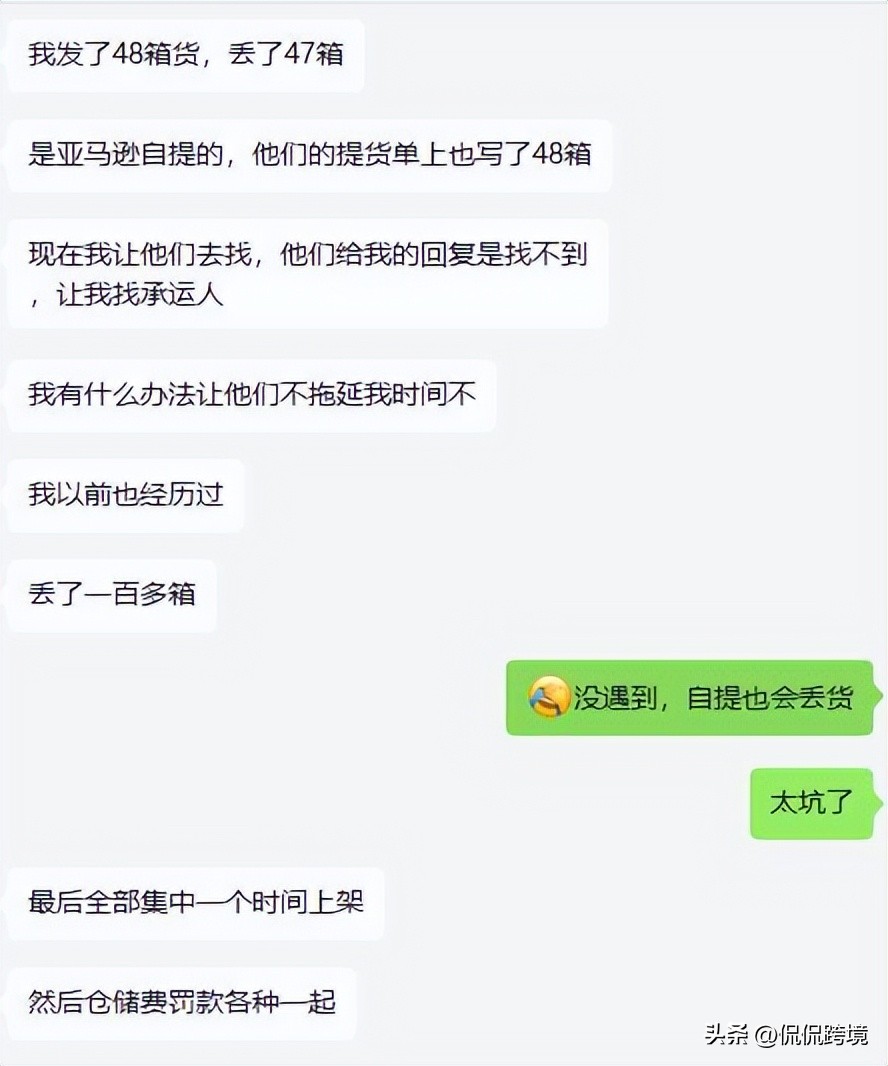Screen dimensions: 888x1066
Task: Select the 我以前也经历过 message
Action: click(124, 495)
